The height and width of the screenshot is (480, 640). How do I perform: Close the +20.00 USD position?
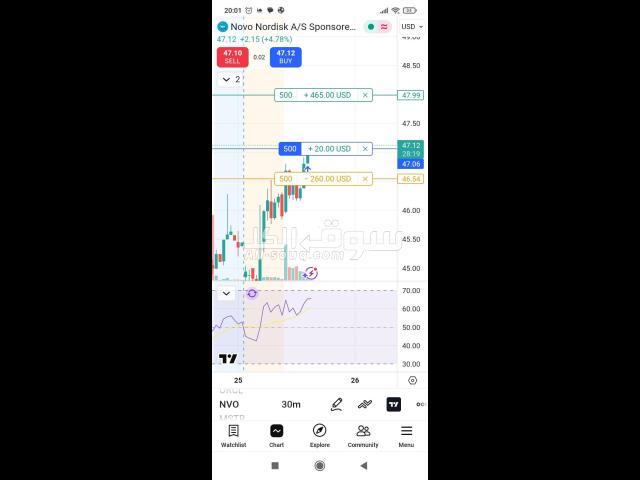pyautogui.click(x=365, y=149)
